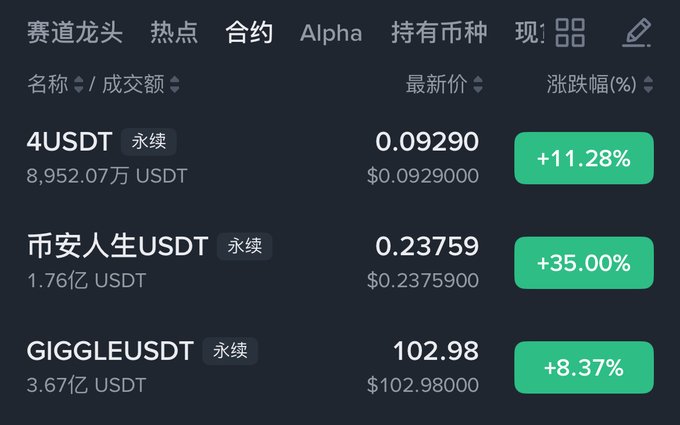Open the grid layout icon
Viewport: 680px width, 425px height.
[570, 33]
